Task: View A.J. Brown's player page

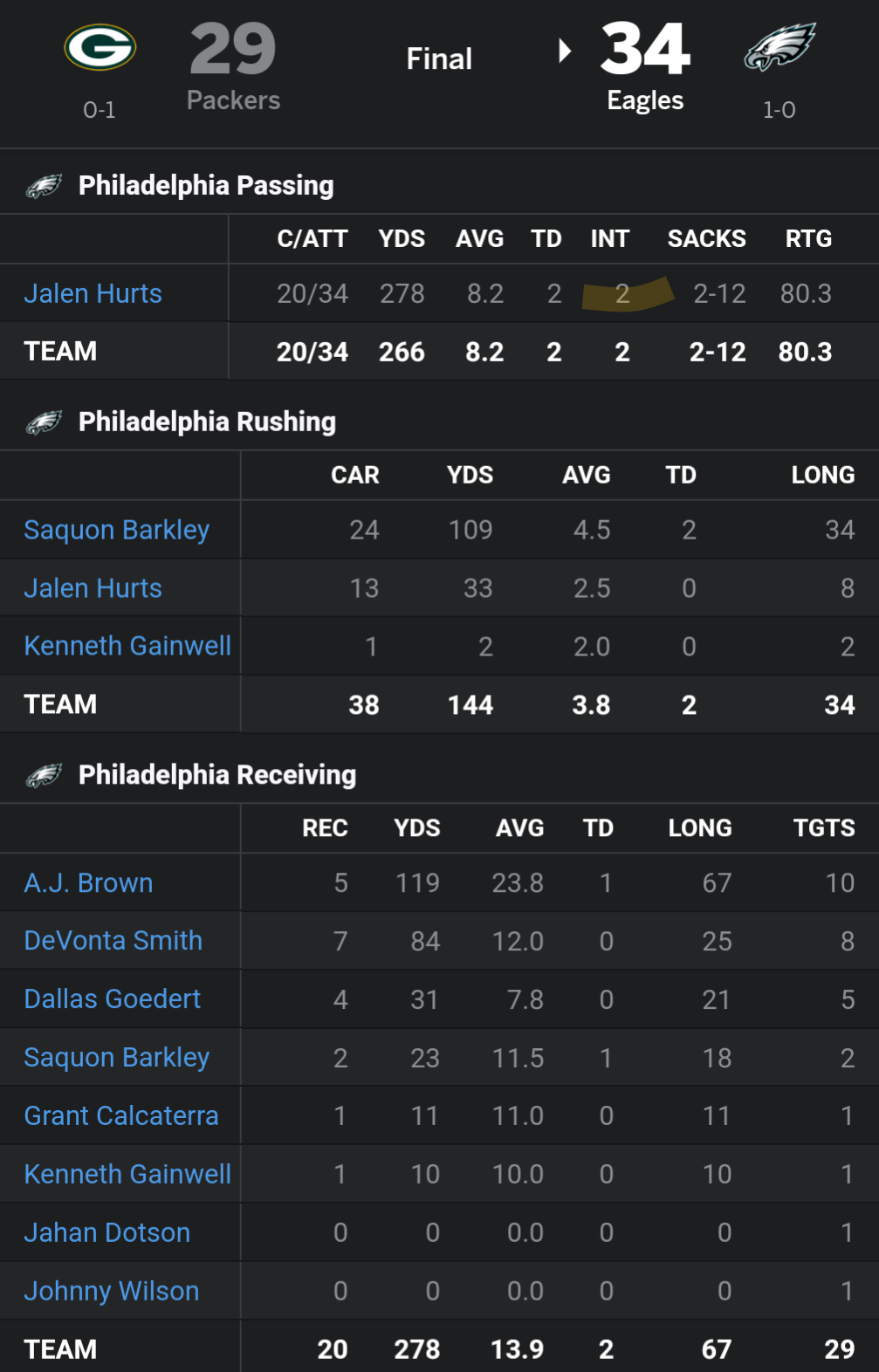Action: pos(88,883)
